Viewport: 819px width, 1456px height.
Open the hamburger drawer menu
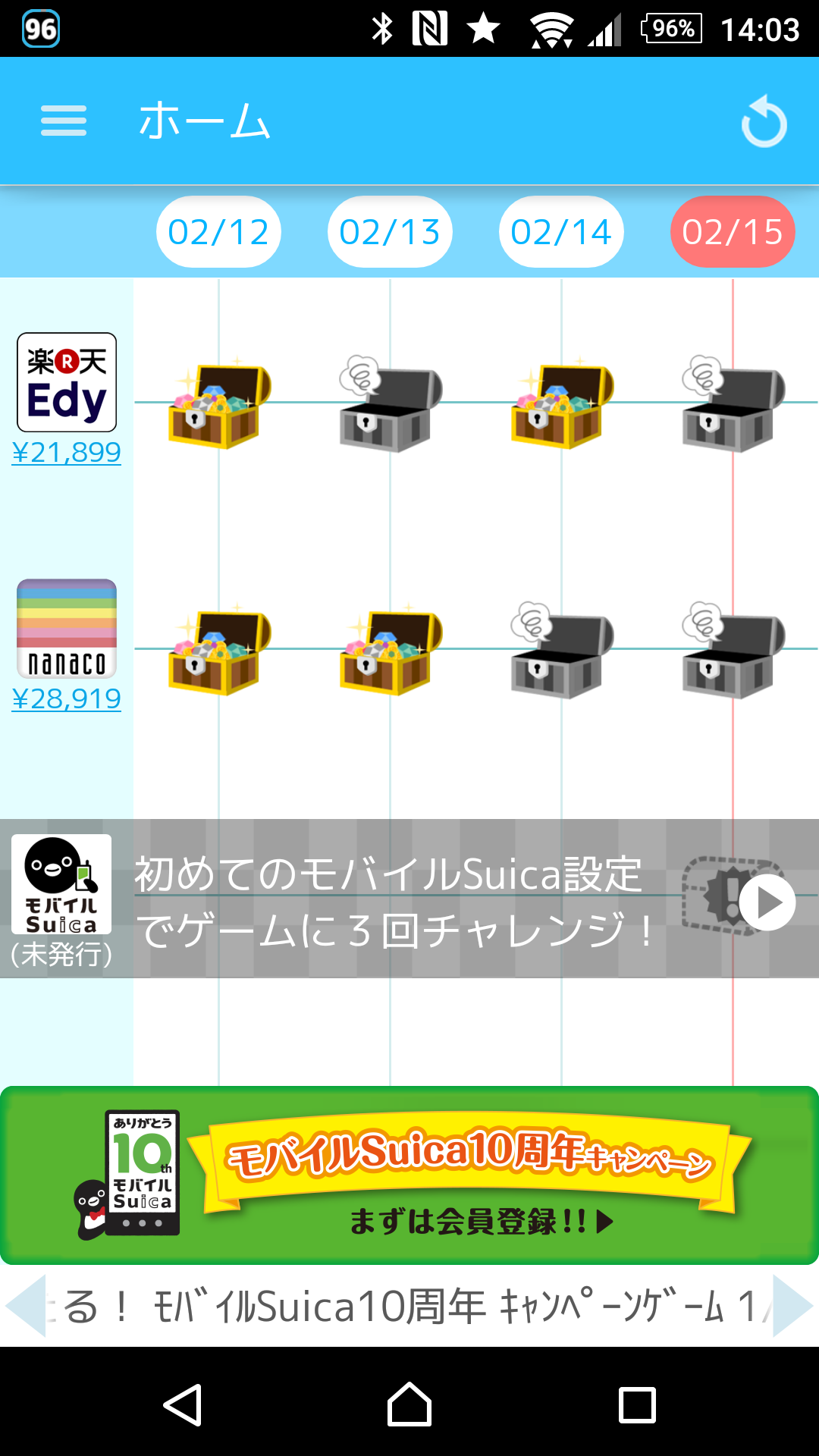click(64, 121)
